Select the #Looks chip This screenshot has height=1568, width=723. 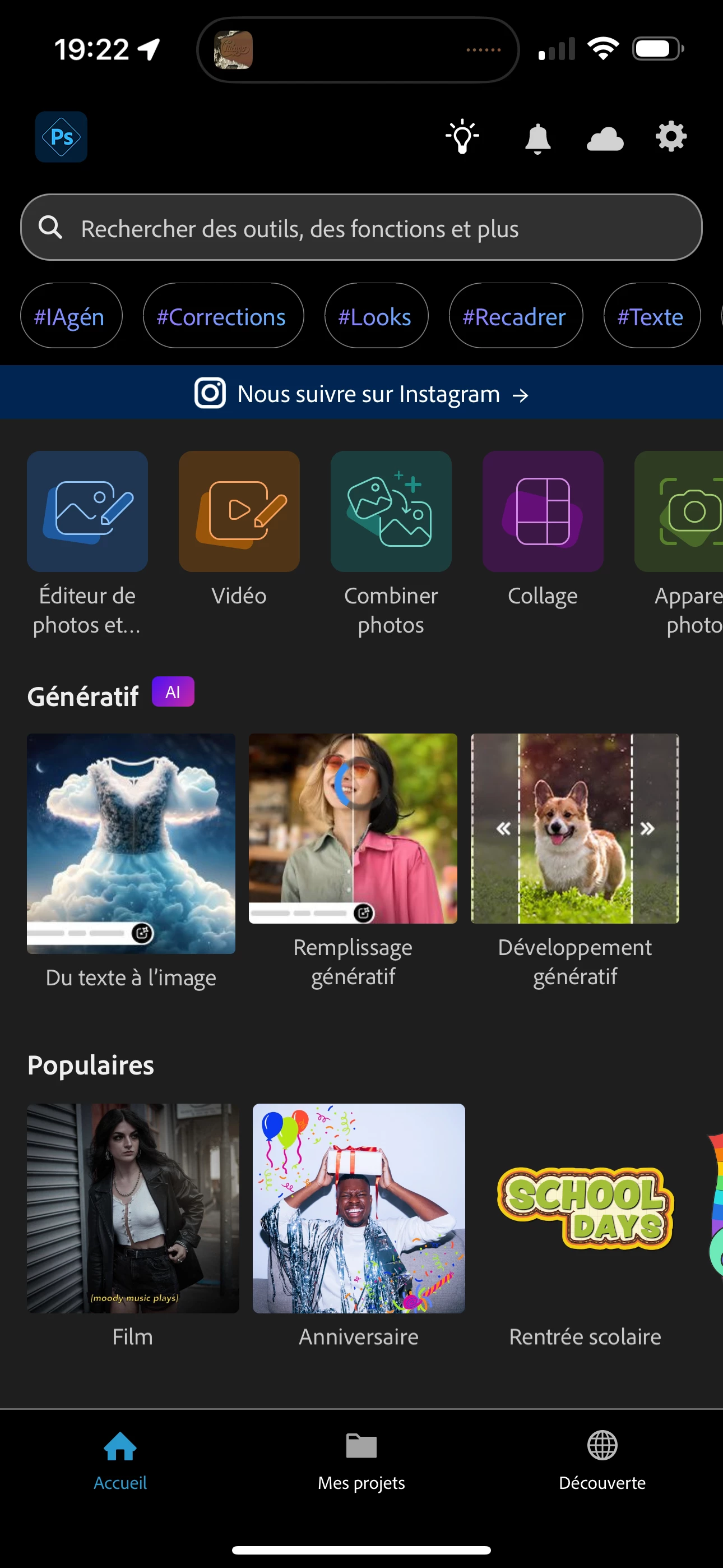click(x=376, y=316)
